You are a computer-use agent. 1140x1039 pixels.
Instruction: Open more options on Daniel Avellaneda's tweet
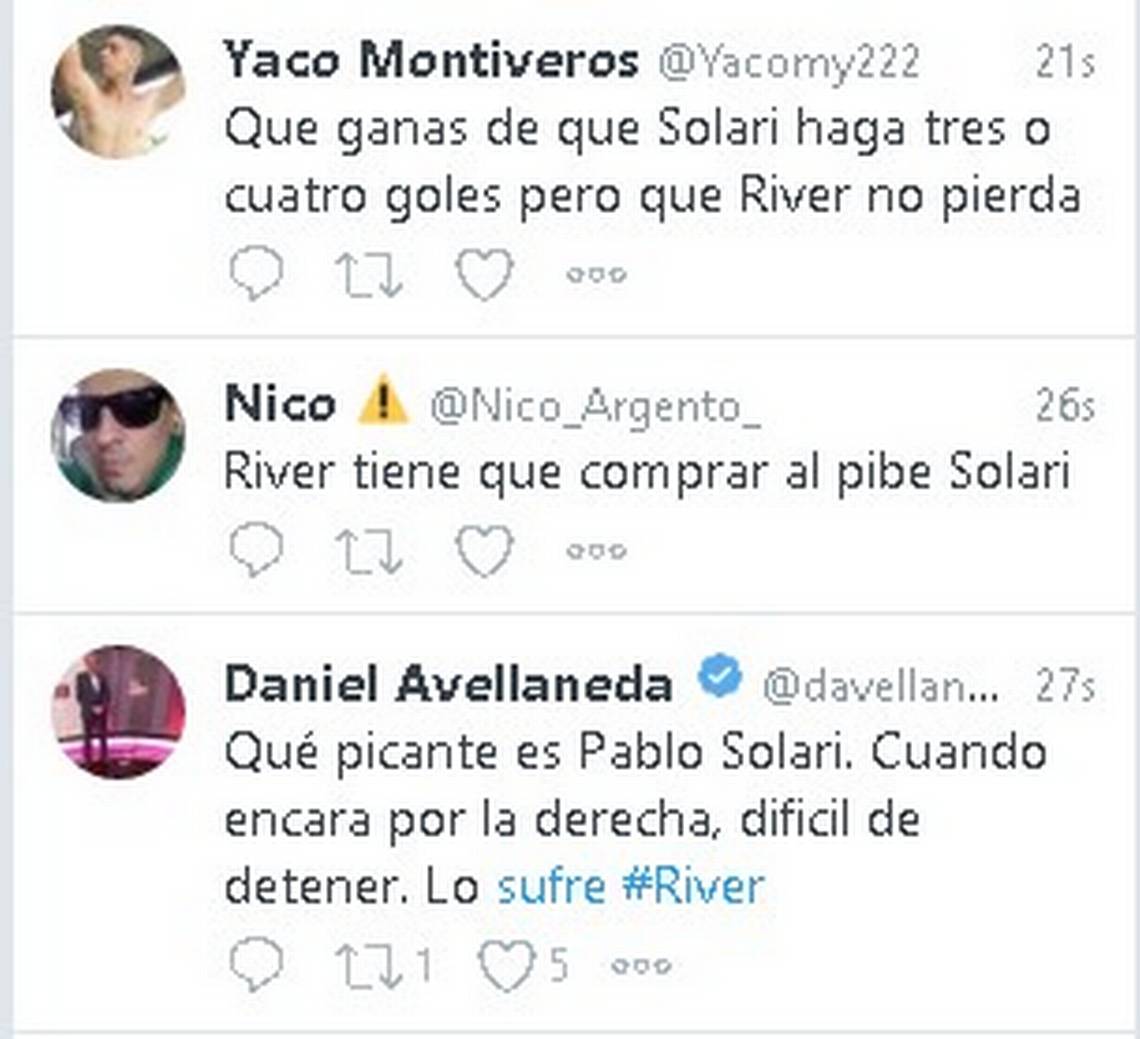(x=641, y=966)
